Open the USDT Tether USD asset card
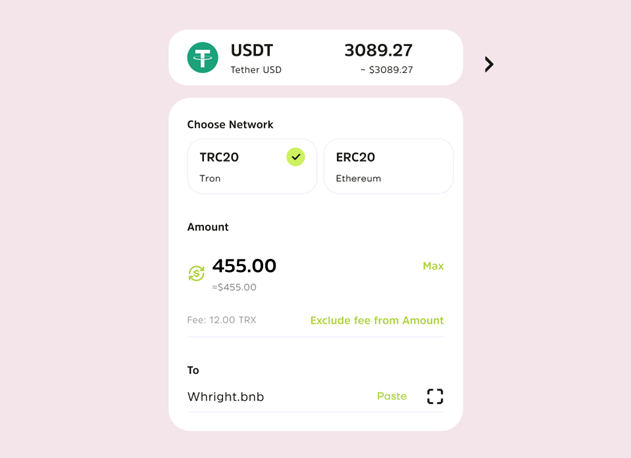 315,58
